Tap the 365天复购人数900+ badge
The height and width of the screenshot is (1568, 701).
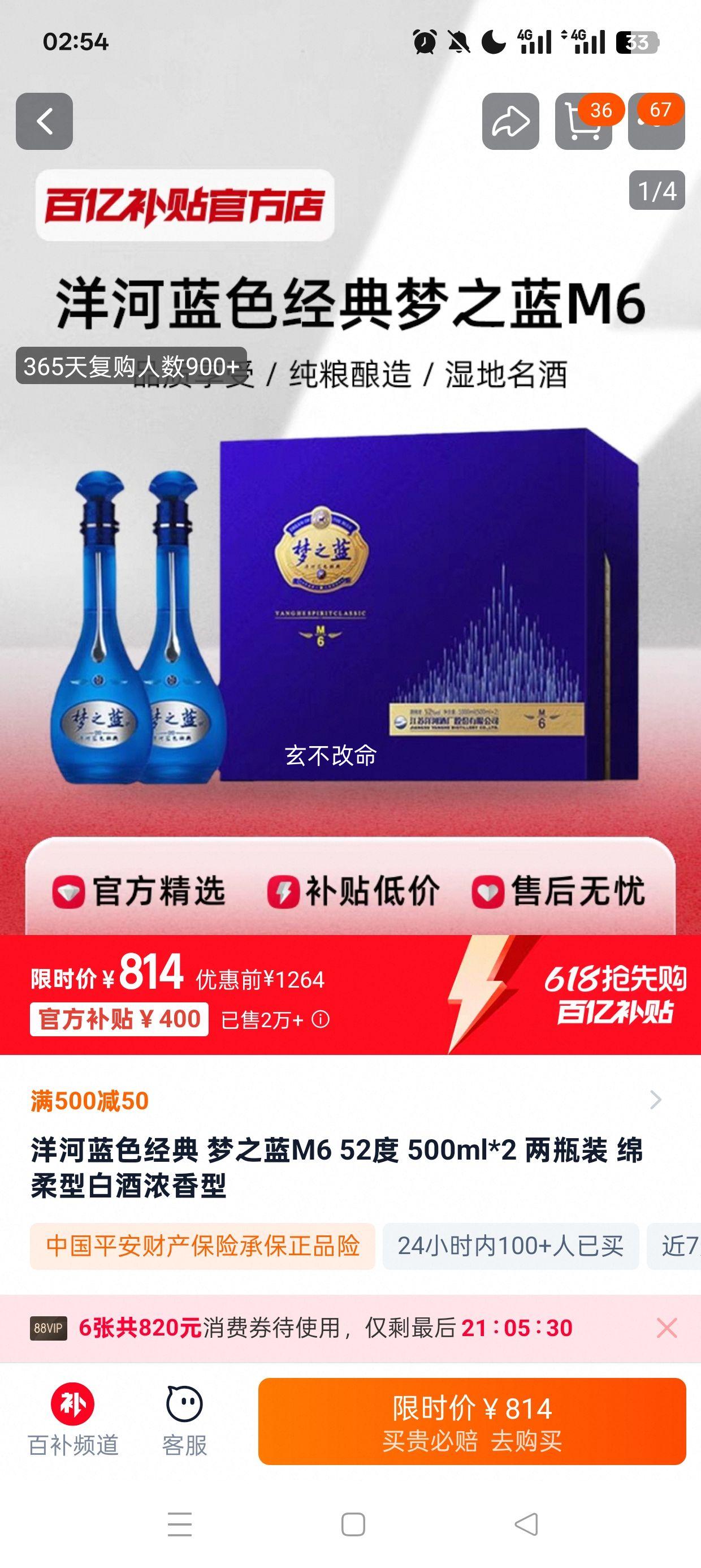pos(129,366)
